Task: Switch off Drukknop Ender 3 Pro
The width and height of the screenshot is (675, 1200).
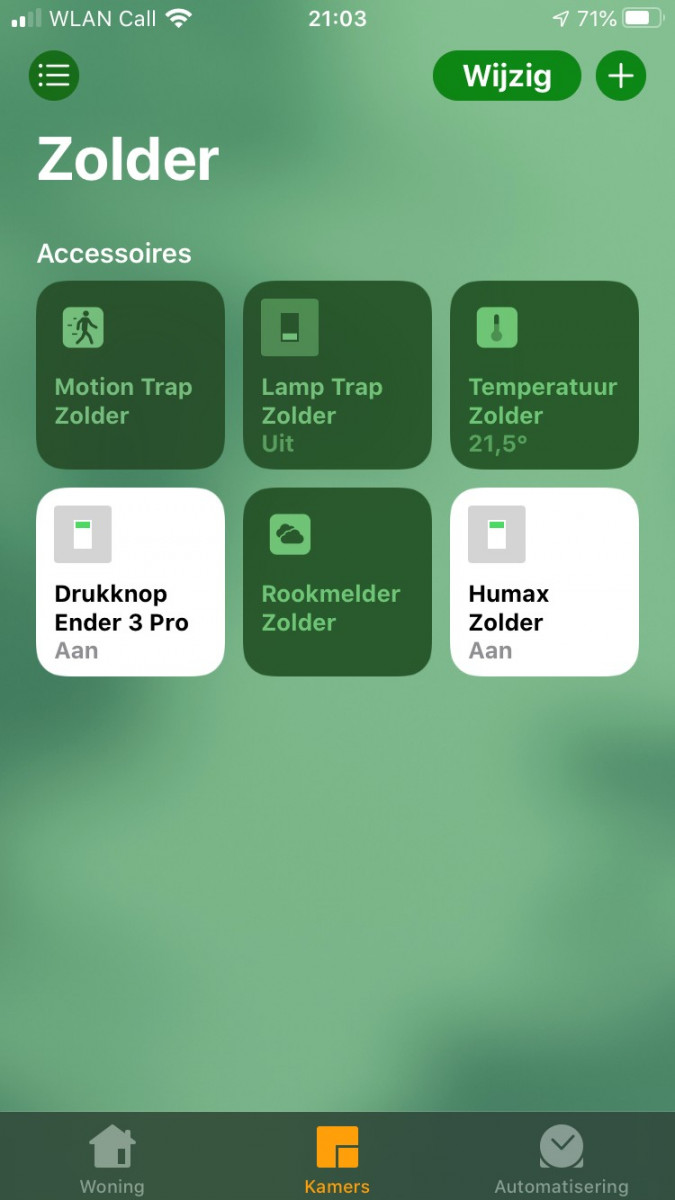Action: [131, 582]
